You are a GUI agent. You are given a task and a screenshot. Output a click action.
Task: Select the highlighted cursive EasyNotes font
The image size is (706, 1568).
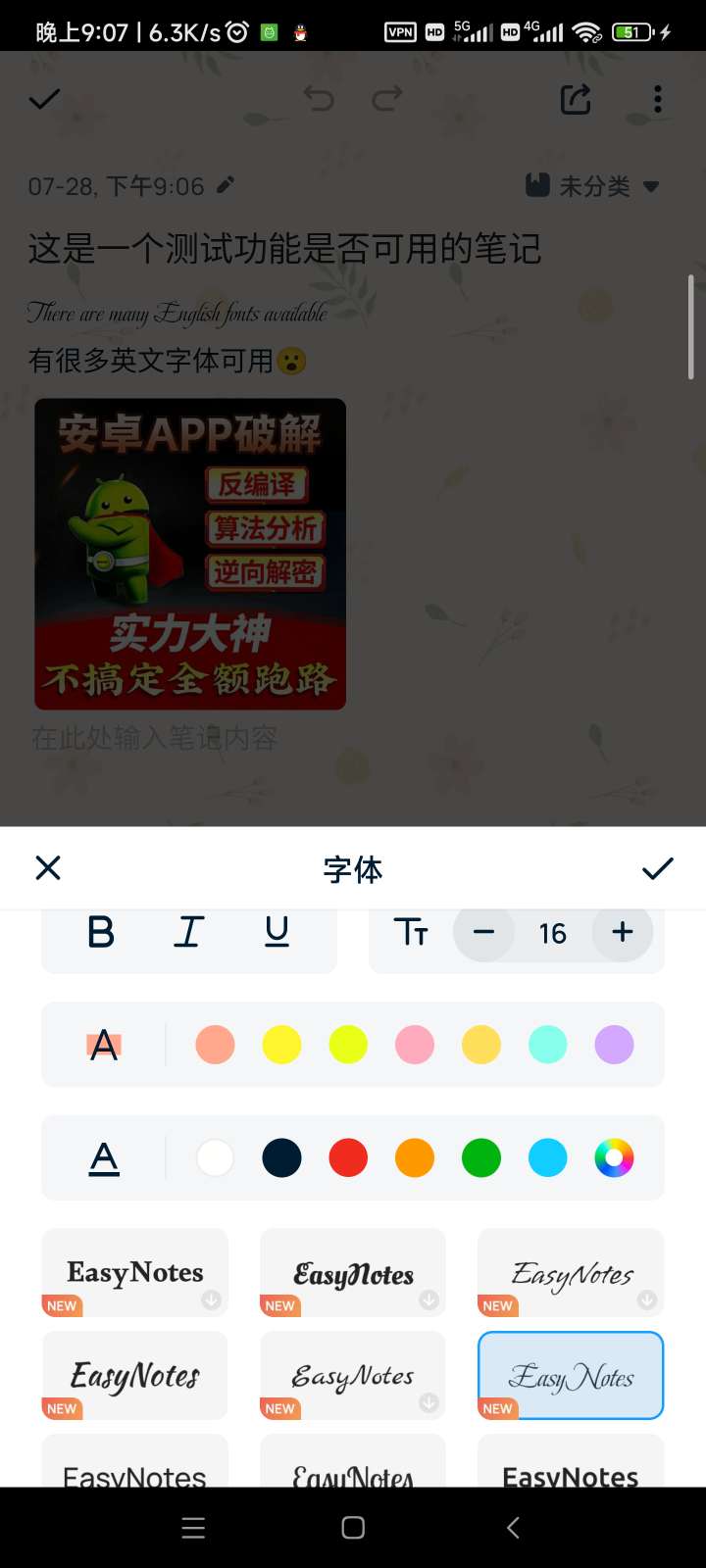(x=571, y=1375)
